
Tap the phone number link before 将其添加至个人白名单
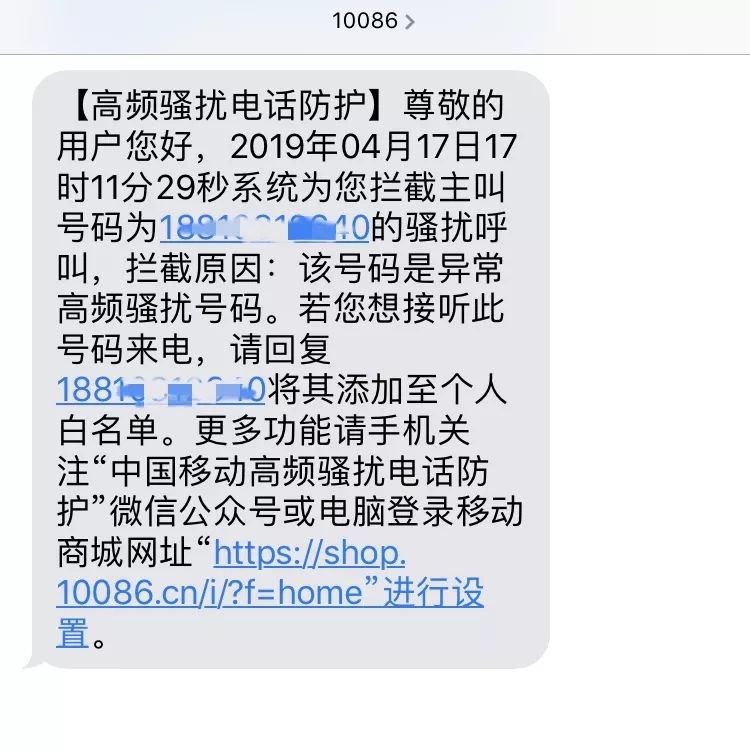click(160, 389)
